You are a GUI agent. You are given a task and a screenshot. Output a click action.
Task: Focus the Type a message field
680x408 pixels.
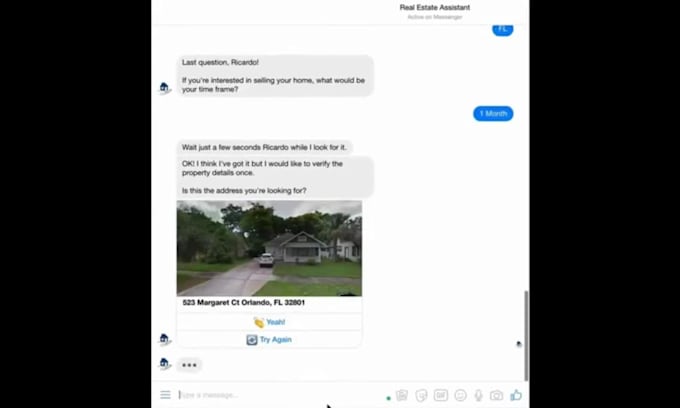coord(270,395)
